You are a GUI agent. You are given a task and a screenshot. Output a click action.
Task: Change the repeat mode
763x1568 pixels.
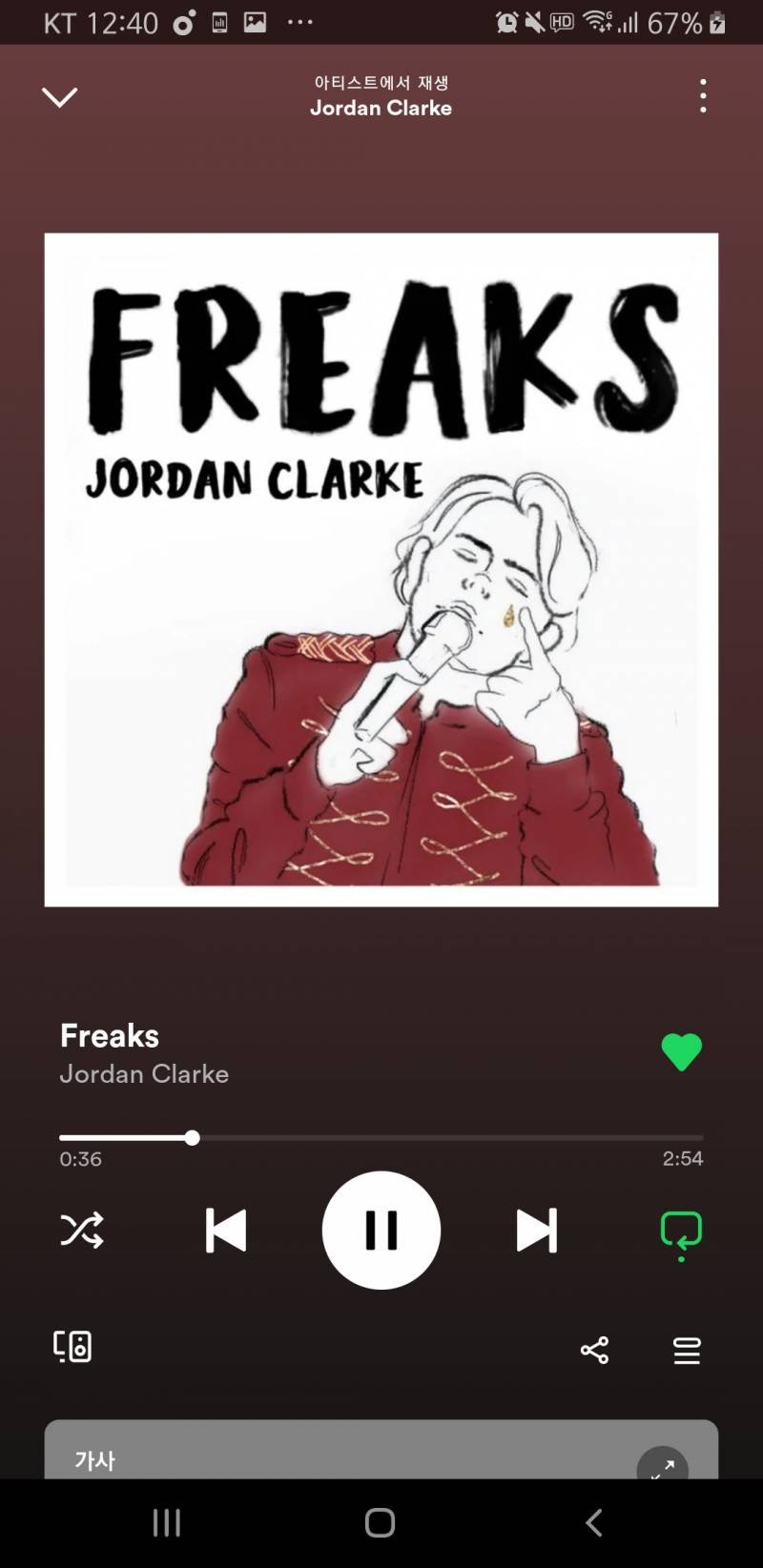point(681,1232)
